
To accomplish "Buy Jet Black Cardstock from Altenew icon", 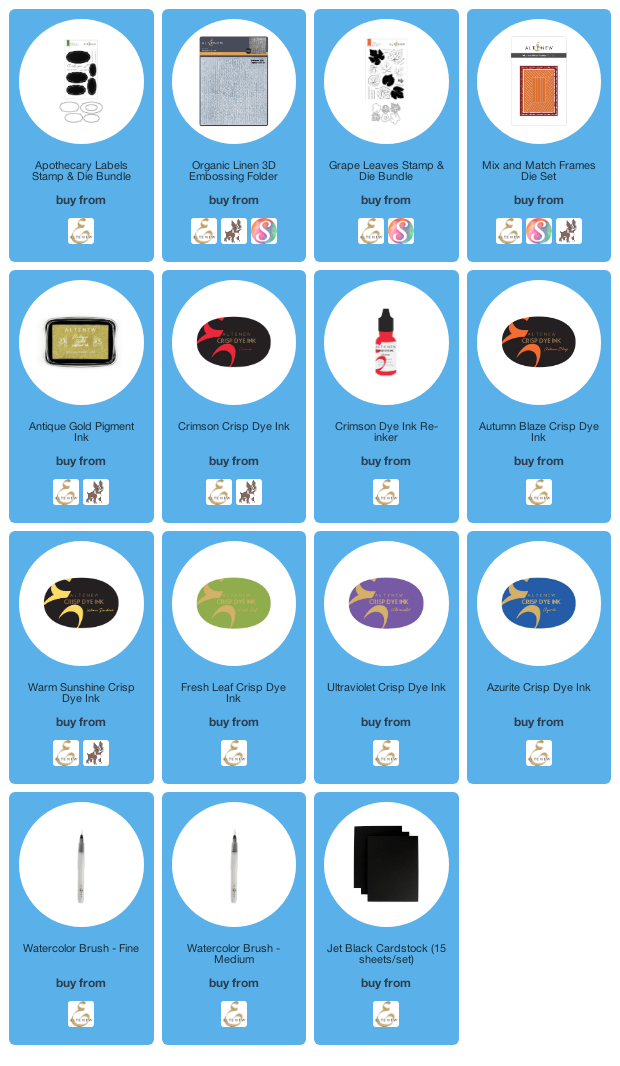I will coord(385,1014).
